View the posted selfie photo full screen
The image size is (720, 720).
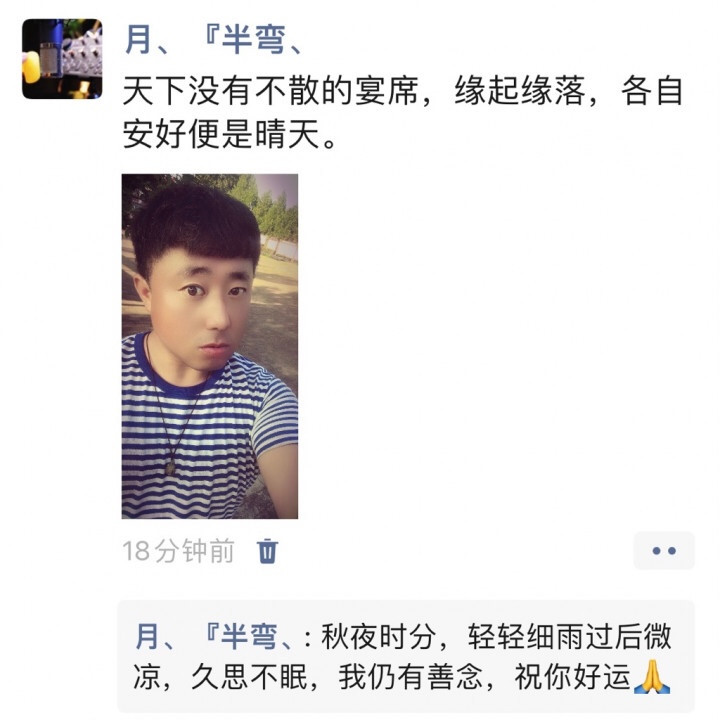209,346
